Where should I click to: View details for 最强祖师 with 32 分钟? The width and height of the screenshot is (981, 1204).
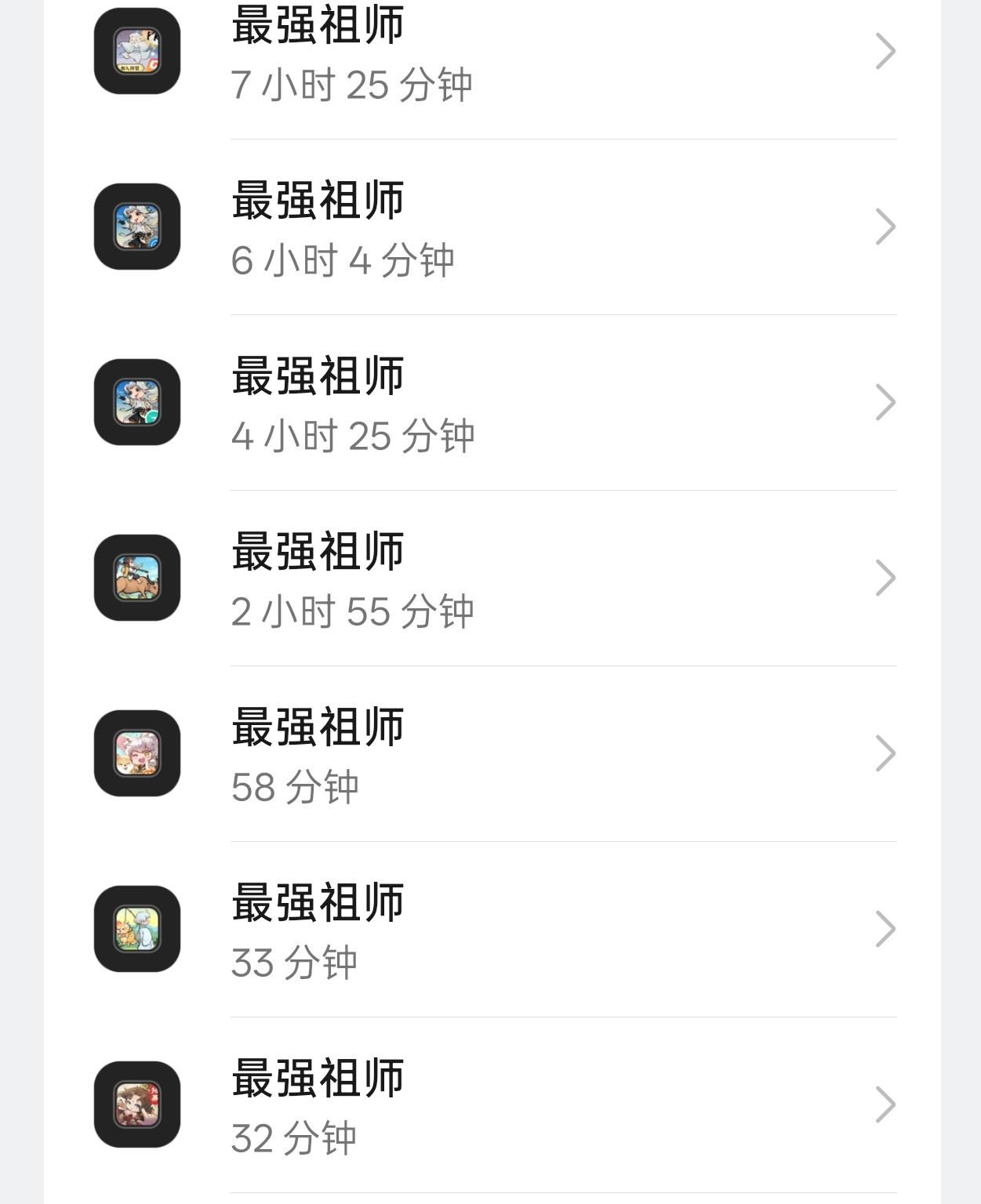492,1105
